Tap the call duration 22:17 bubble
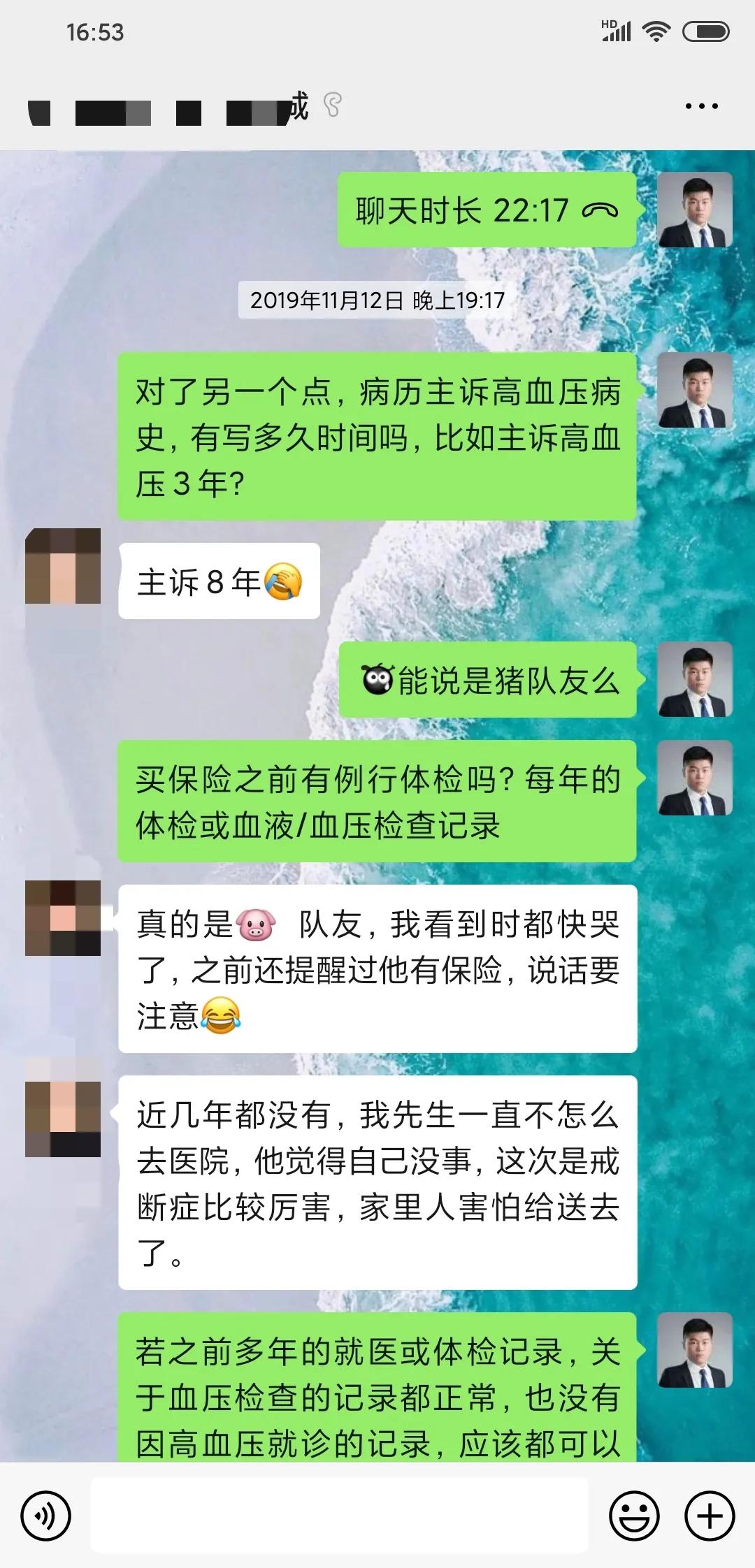The height and width of the screenshot is (1568, 755). click(487, 210)
